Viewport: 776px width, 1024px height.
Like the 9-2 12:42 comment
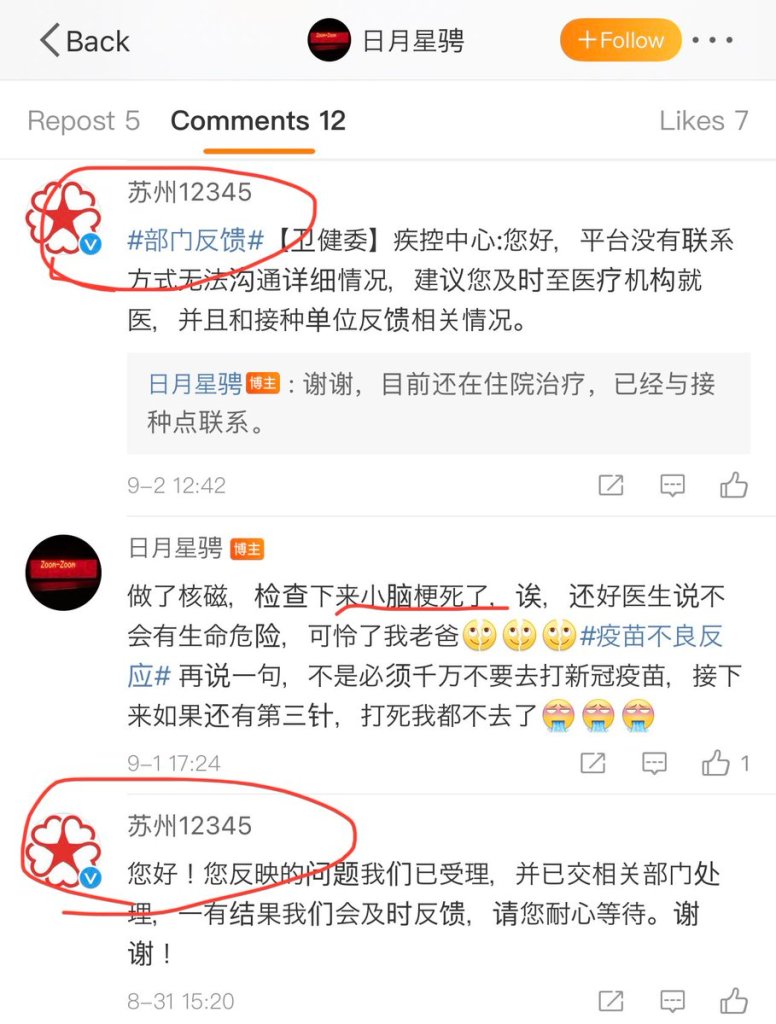point(734,486)
